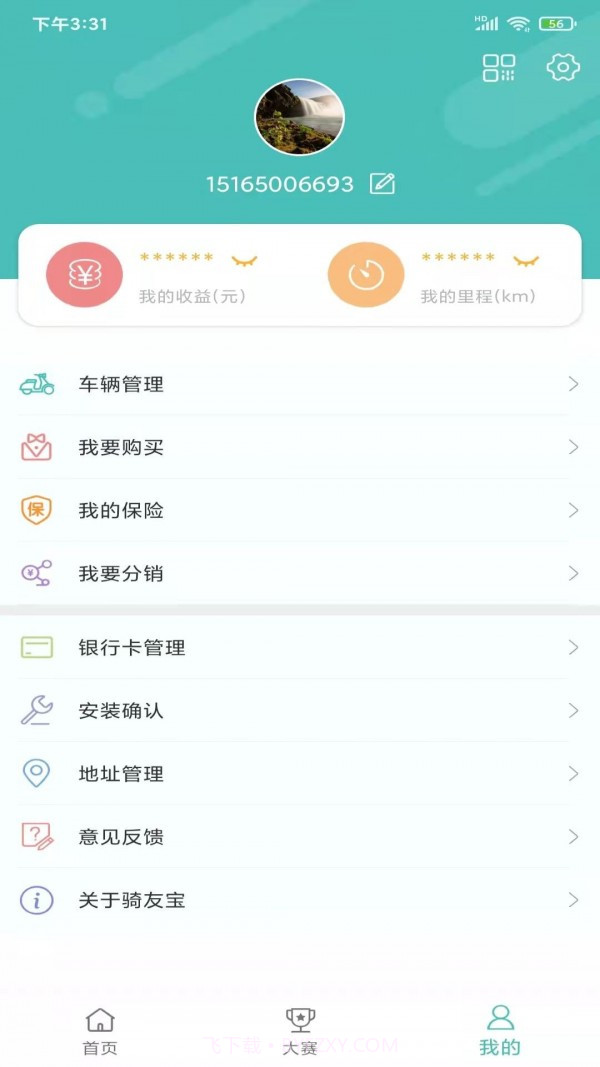600x1067 pixels.
Task: Reveal hidden 我的里程 value
Action: 526,261
